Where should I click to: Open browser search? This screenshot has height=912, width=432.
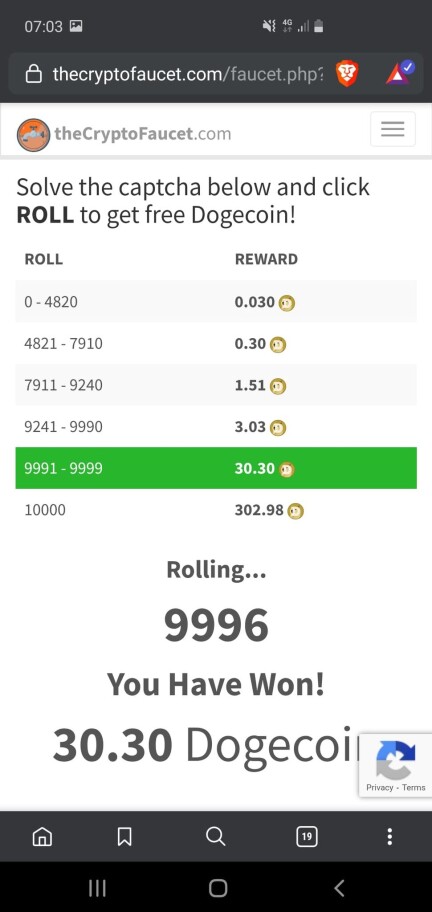point(216,837)
